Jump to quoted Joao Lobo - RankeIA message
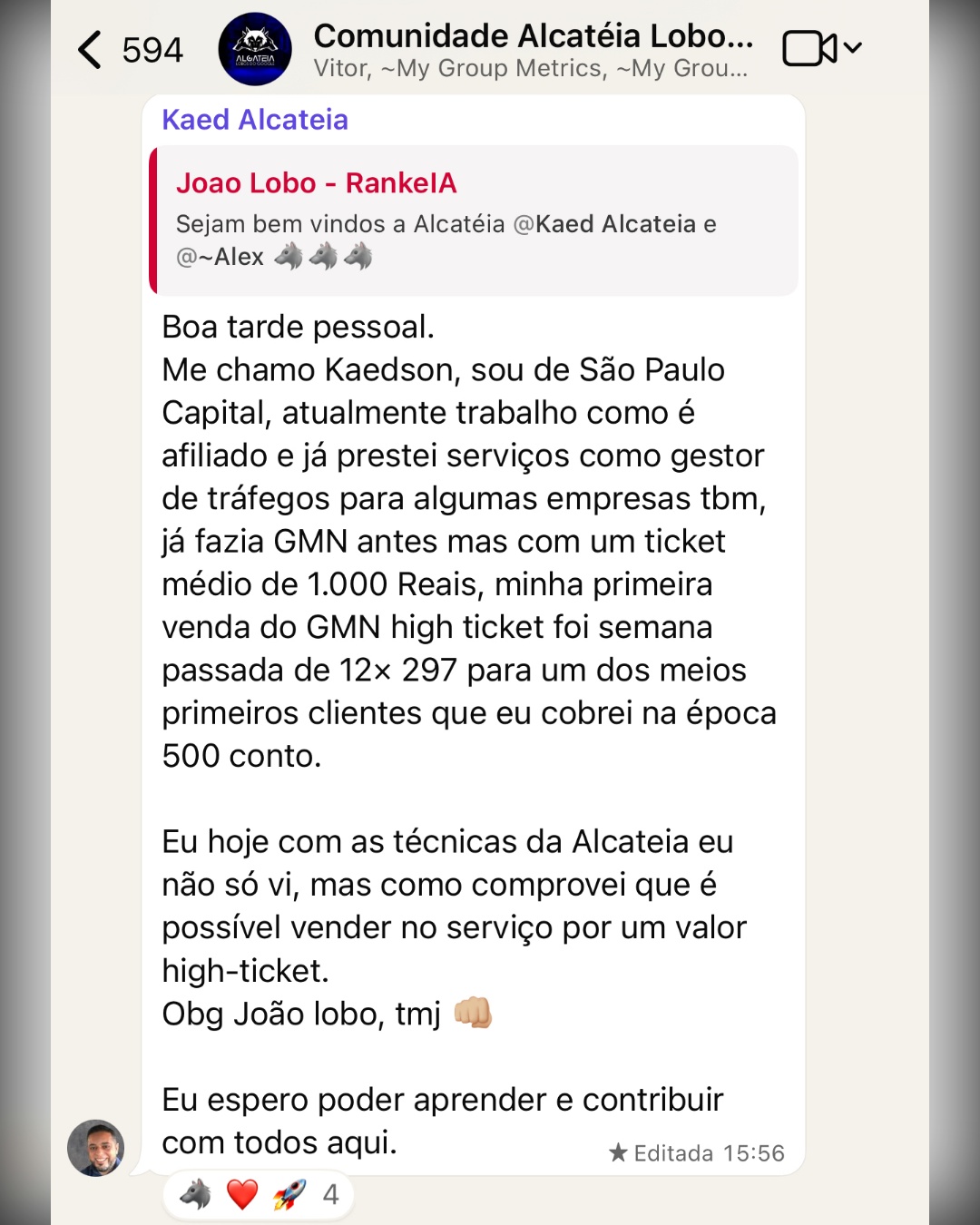Image resolution: width=980 pixels, height=1225 pixels. coord(474,220)
